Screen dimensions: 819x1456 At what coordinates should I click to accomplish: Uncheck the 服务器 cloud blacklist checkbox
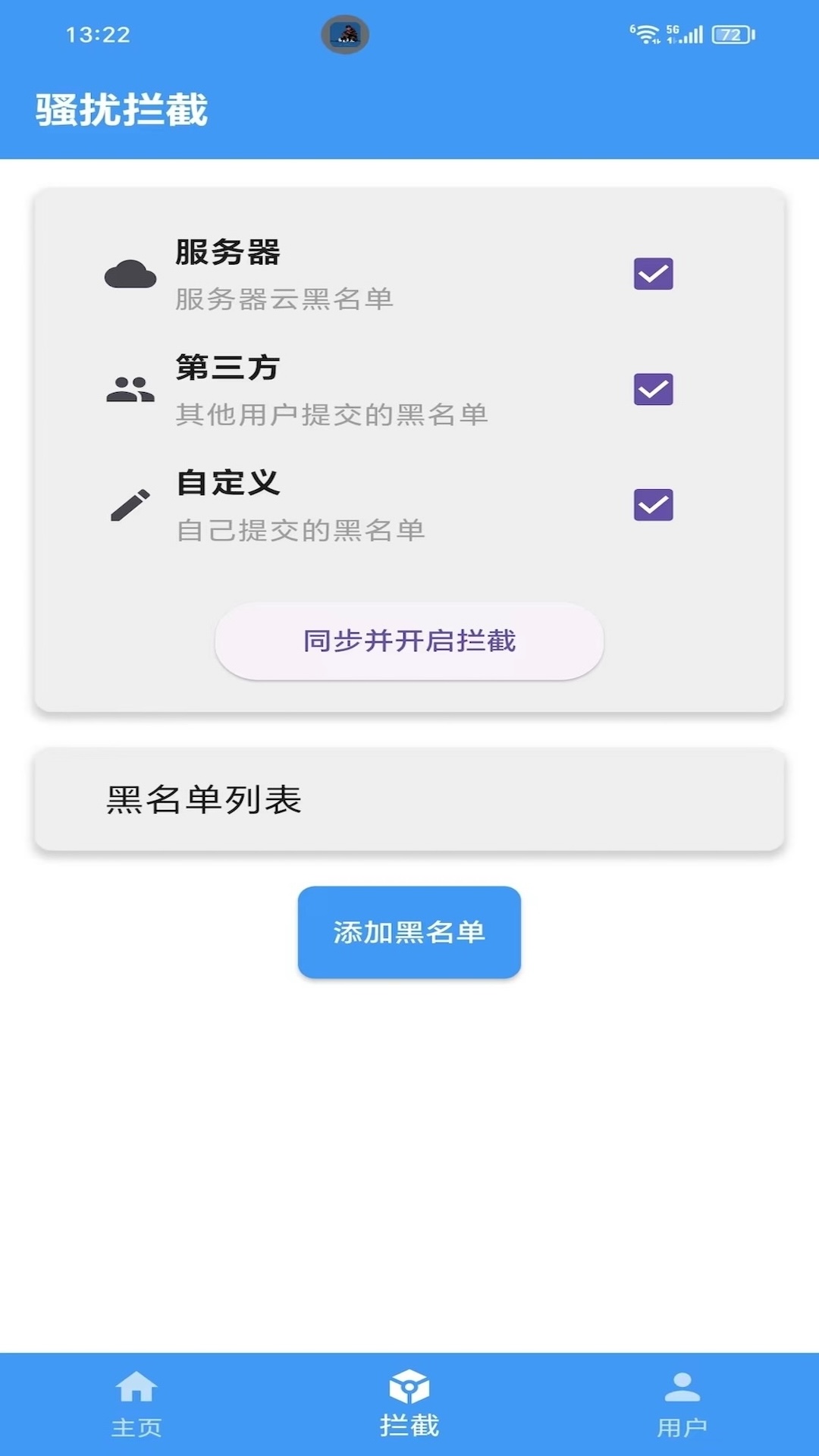click(653, 275)
